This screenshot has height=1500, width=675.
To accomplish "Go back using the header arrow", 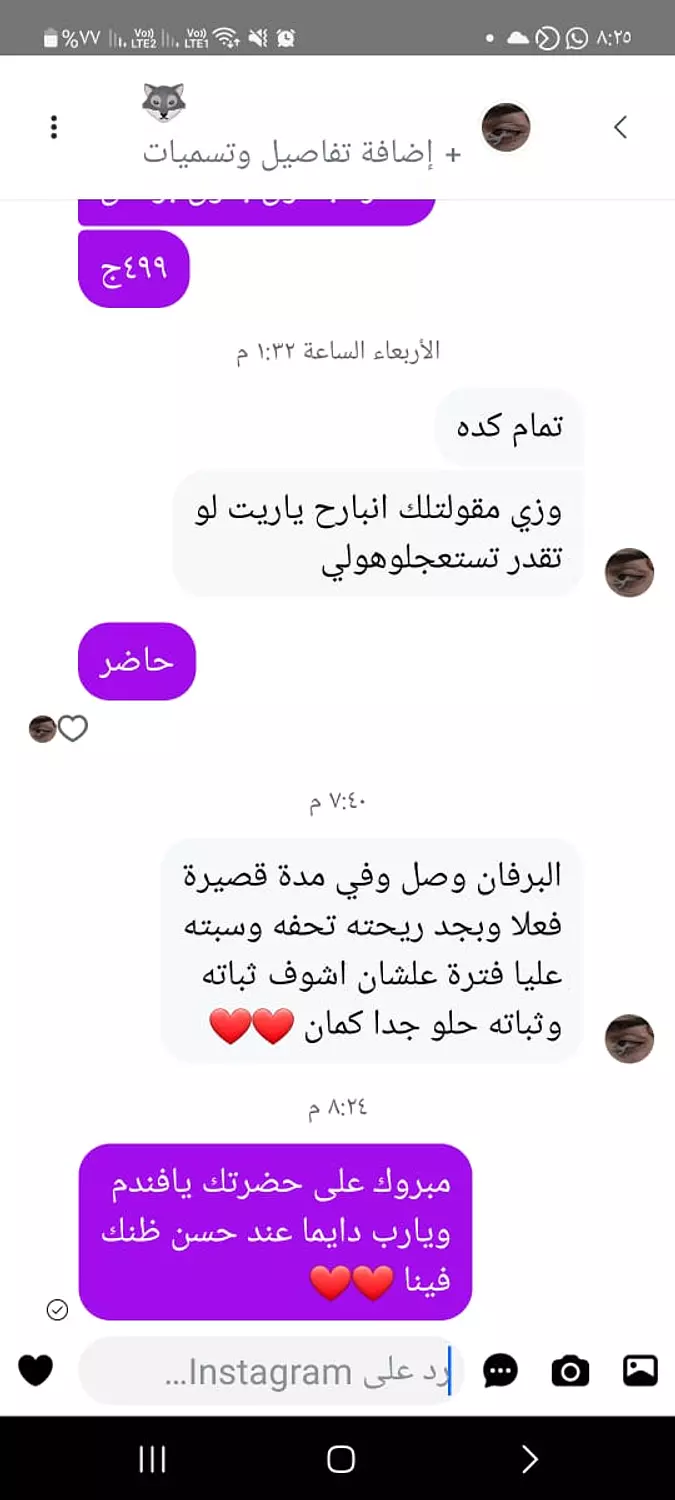I will (x=620, y=127).
